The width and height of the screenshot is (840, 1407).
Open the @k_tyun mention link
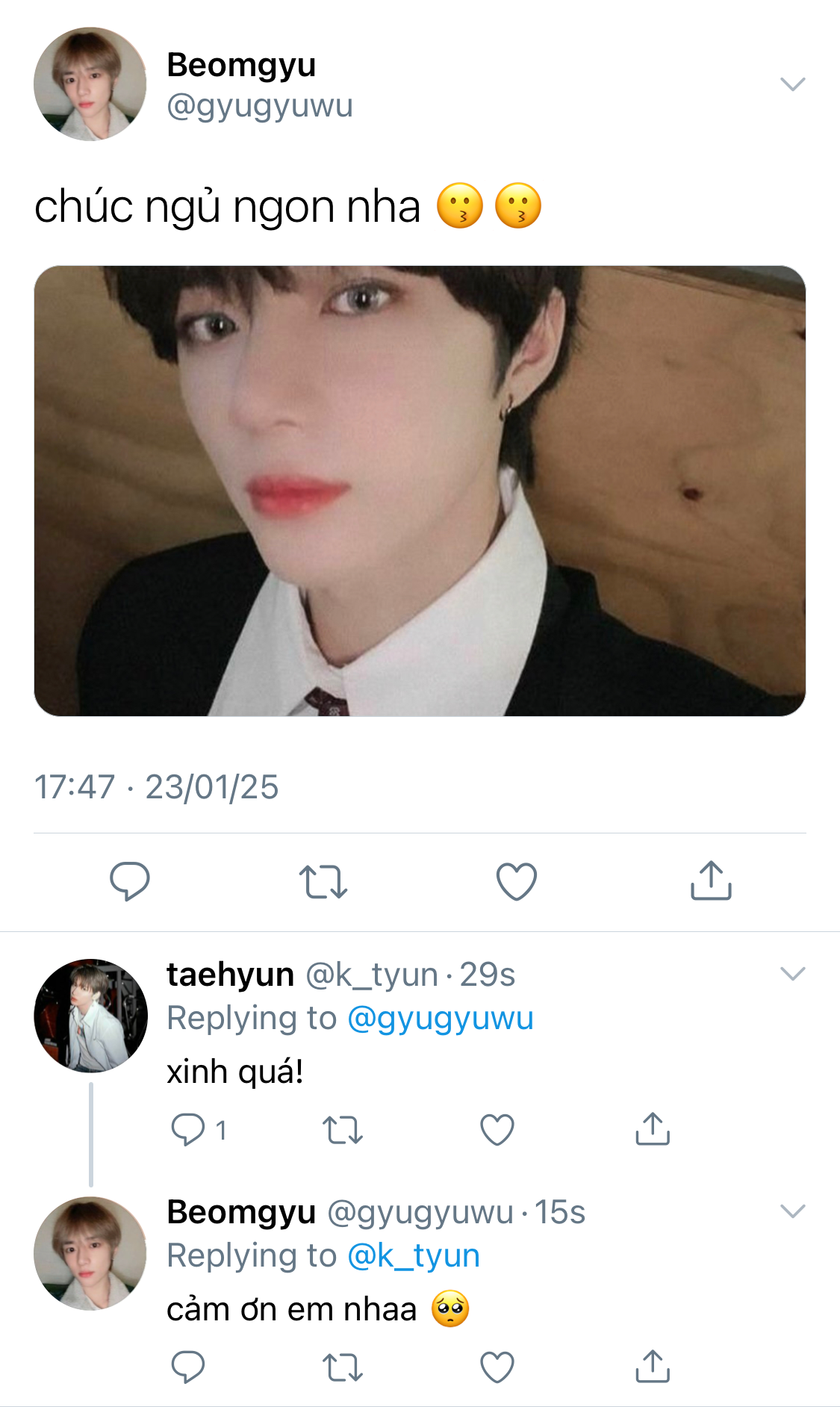click(x=414, y=1256)
